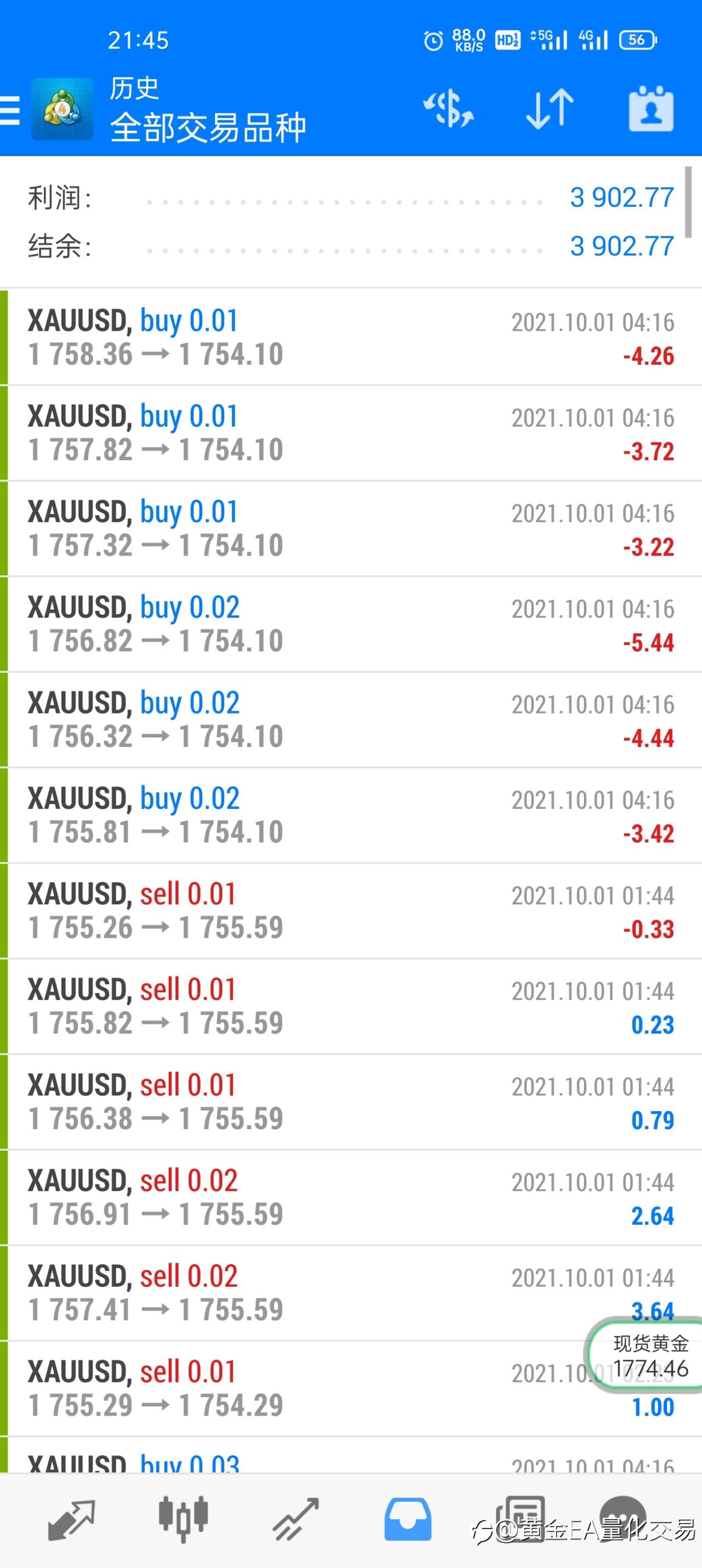Switch to the Quotes tab
Viewport: 702px width, 1568px height.
pos(71,1520)
